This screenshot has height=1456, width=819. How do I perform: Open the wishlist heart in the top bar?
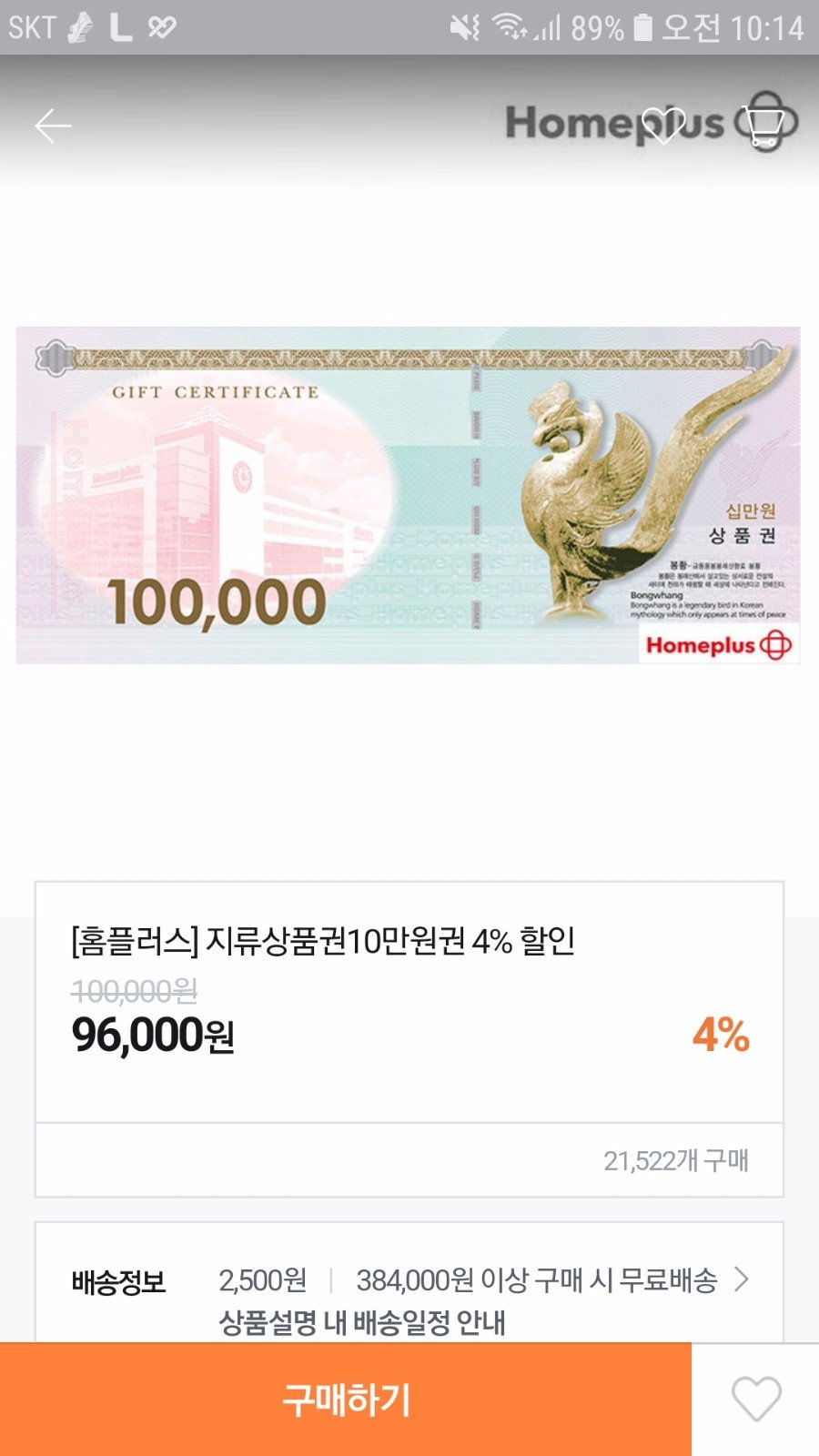point(663,126)
